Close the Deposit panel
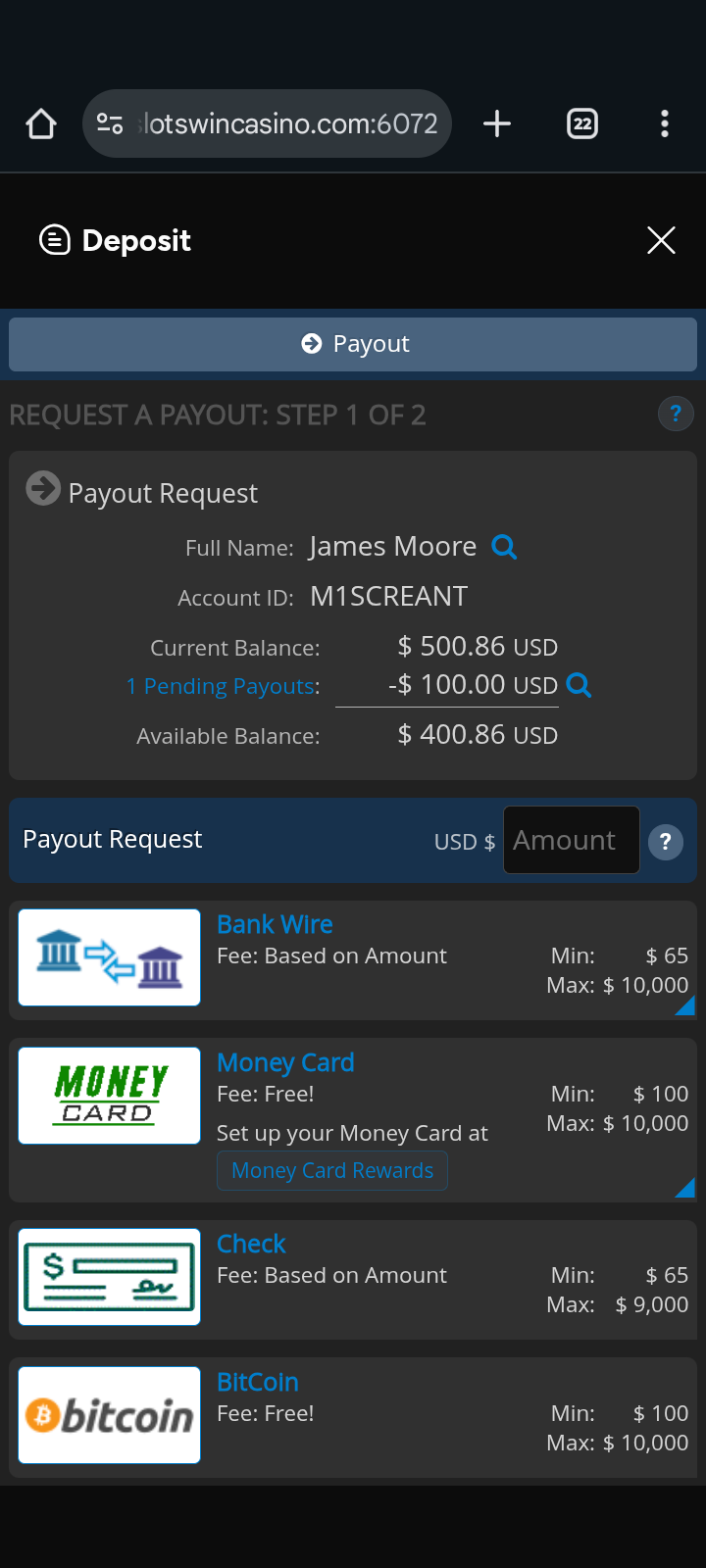 (x=661, y=240)
